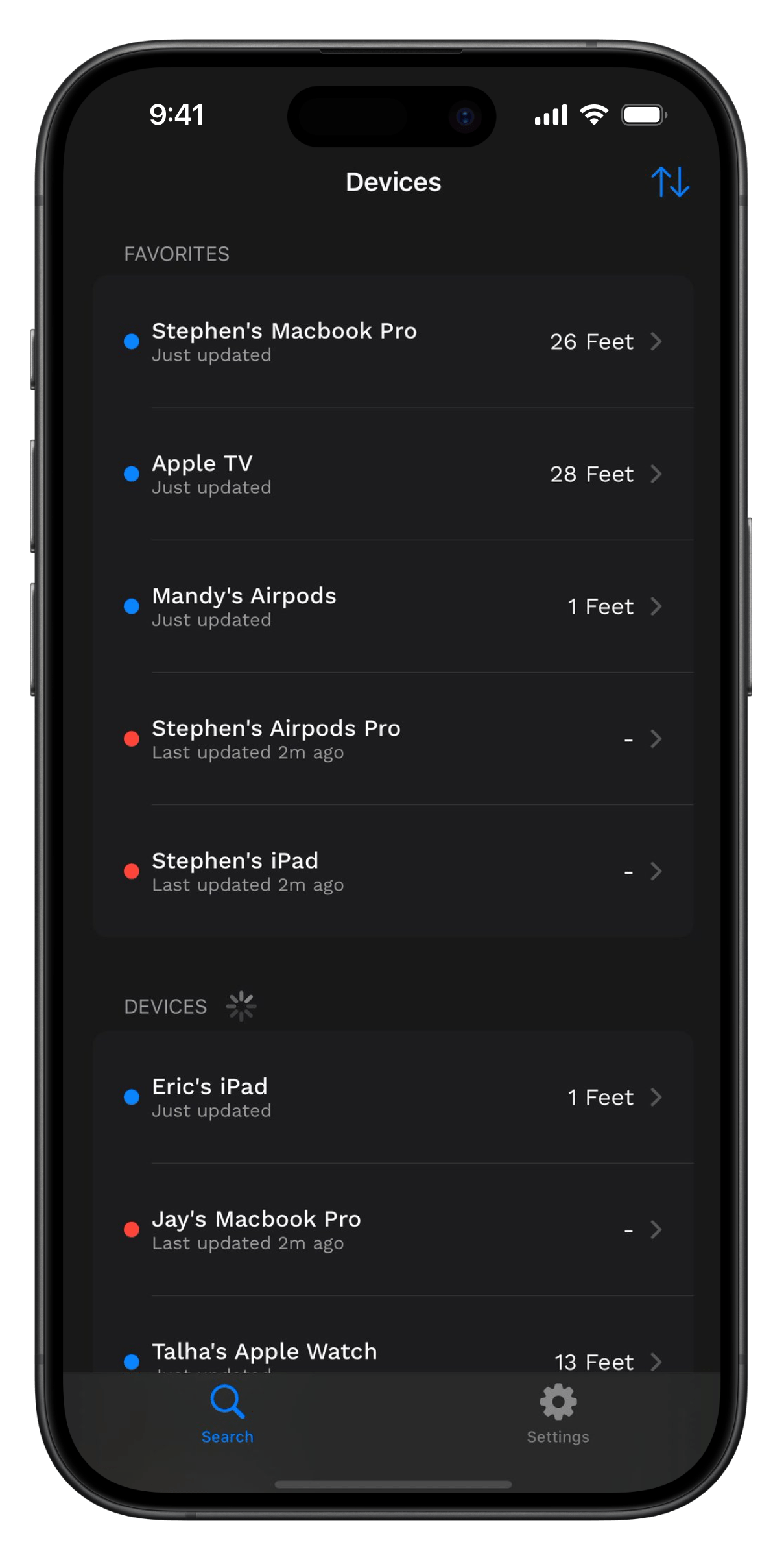Toggle favorite status on Eric's iPad
This screenshot has width=784, height=1560.
click(x=132, y=1098)
